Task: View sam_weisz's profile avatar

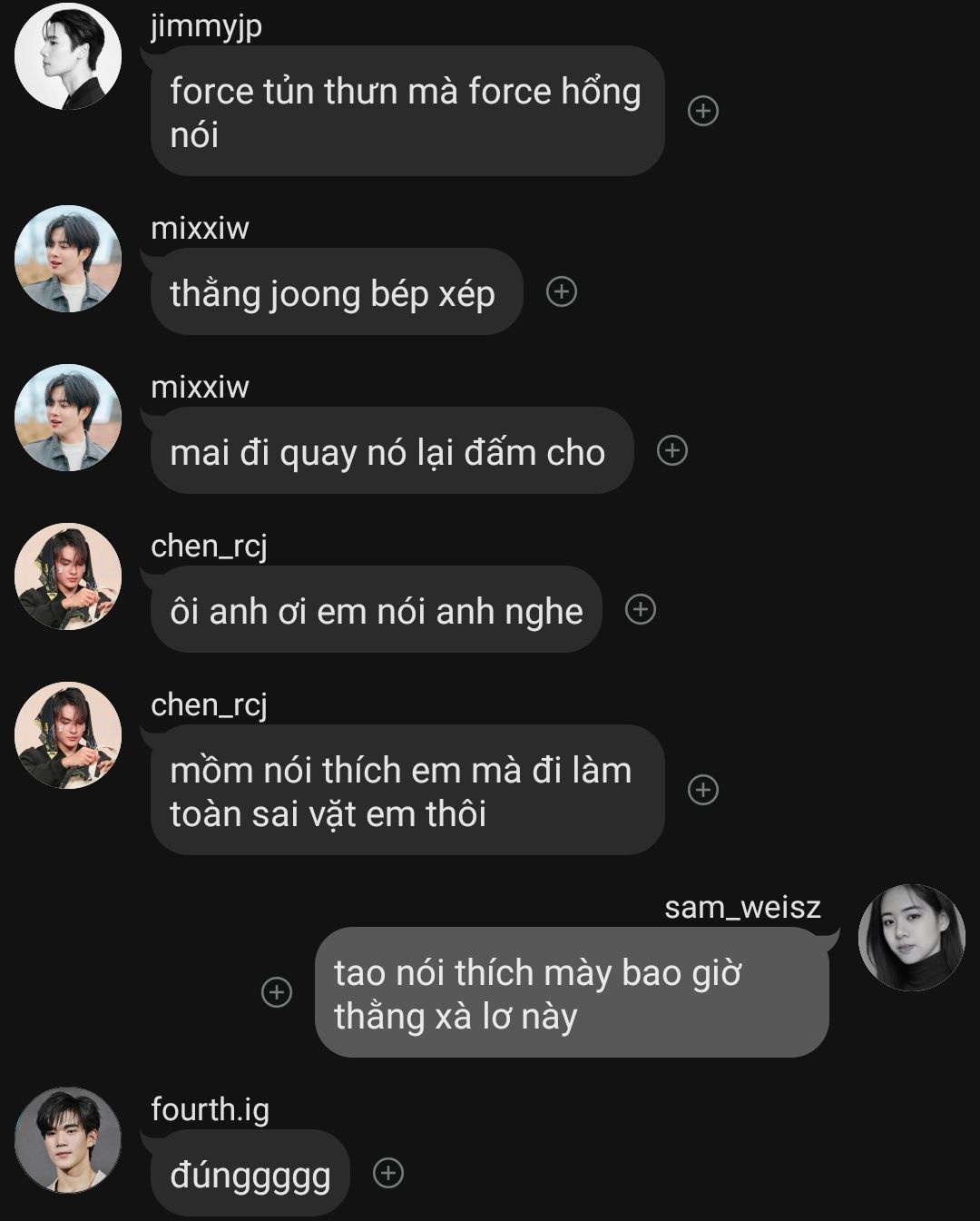Action: (911, 938)
